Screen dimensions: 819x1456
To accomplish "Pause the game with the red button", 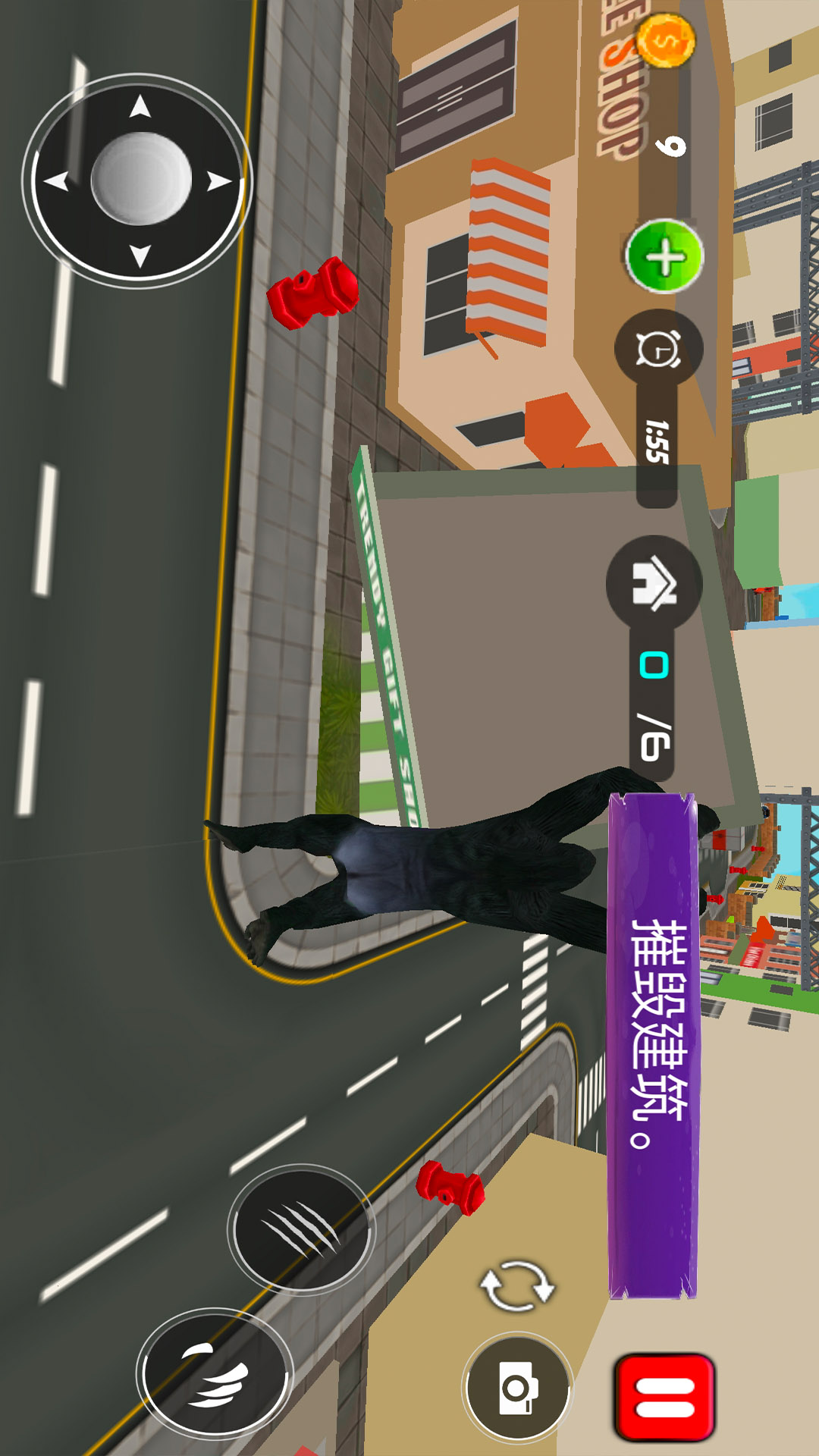I will [665, 1397].
